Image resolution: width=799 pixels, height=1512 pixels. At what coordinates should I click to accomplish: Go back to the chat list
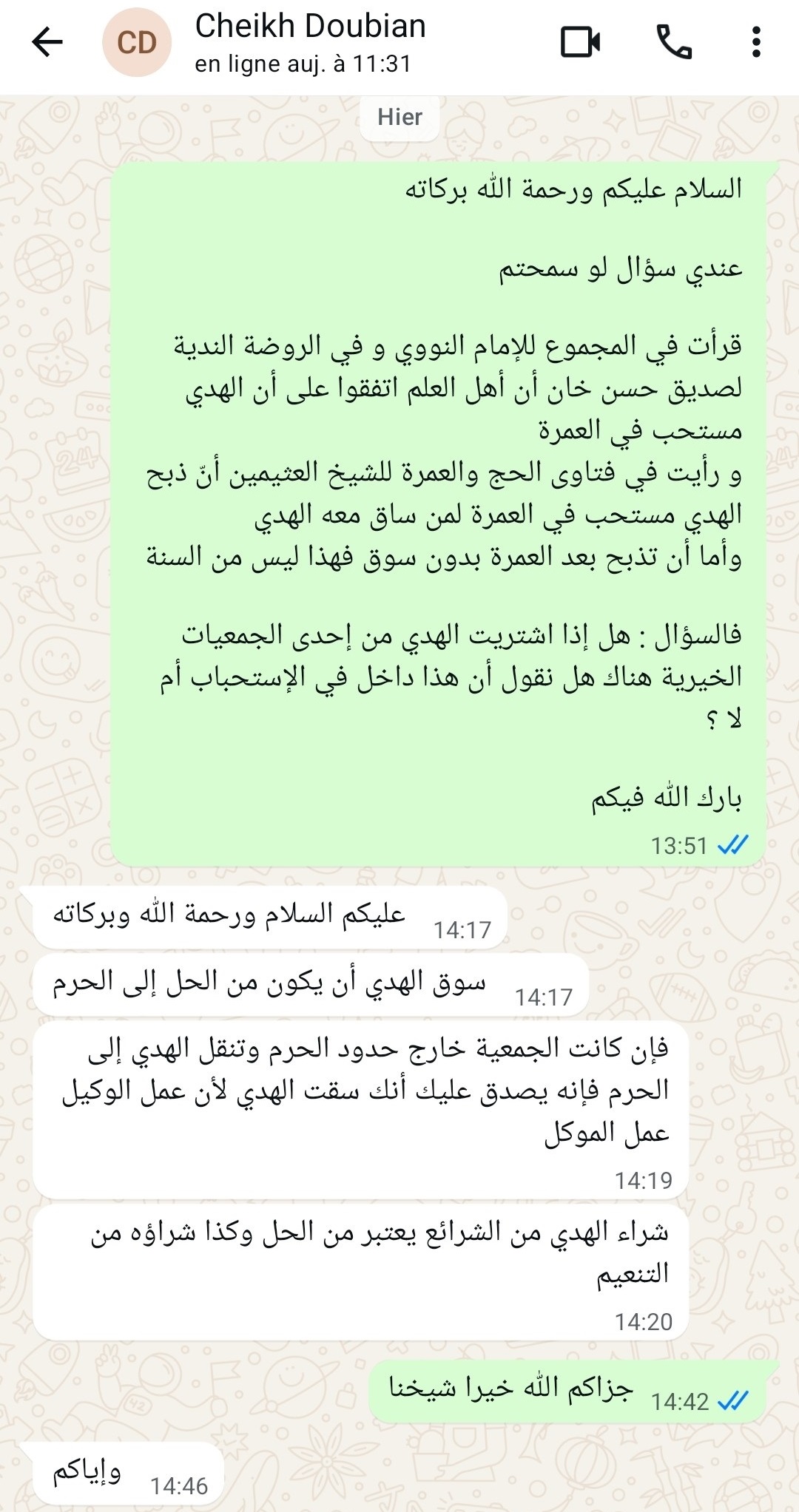click(x=47, y=42)
